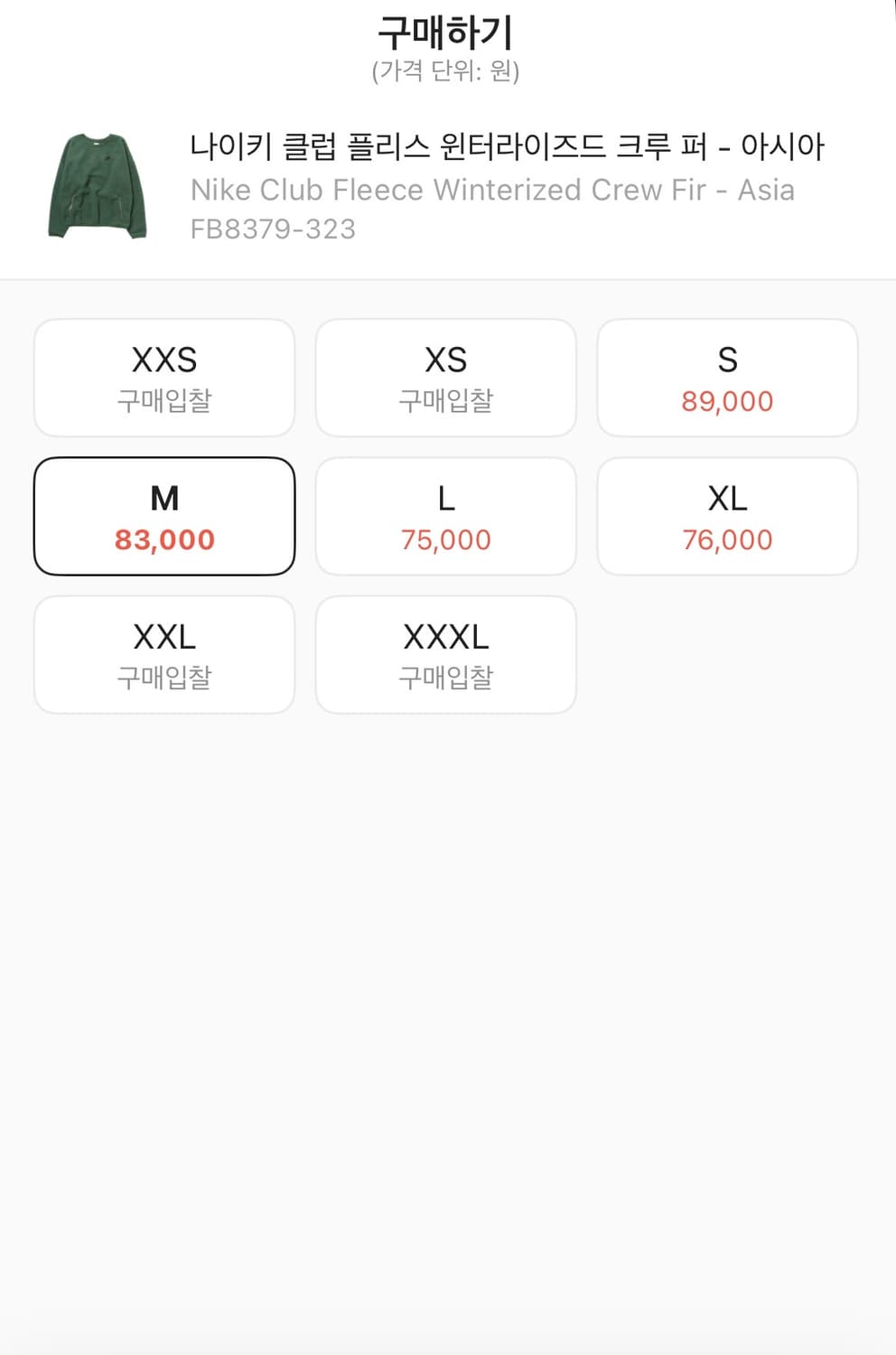Choose the XS bid option
This screenshot has width=896, height=1355.
[x=446, y=378]
